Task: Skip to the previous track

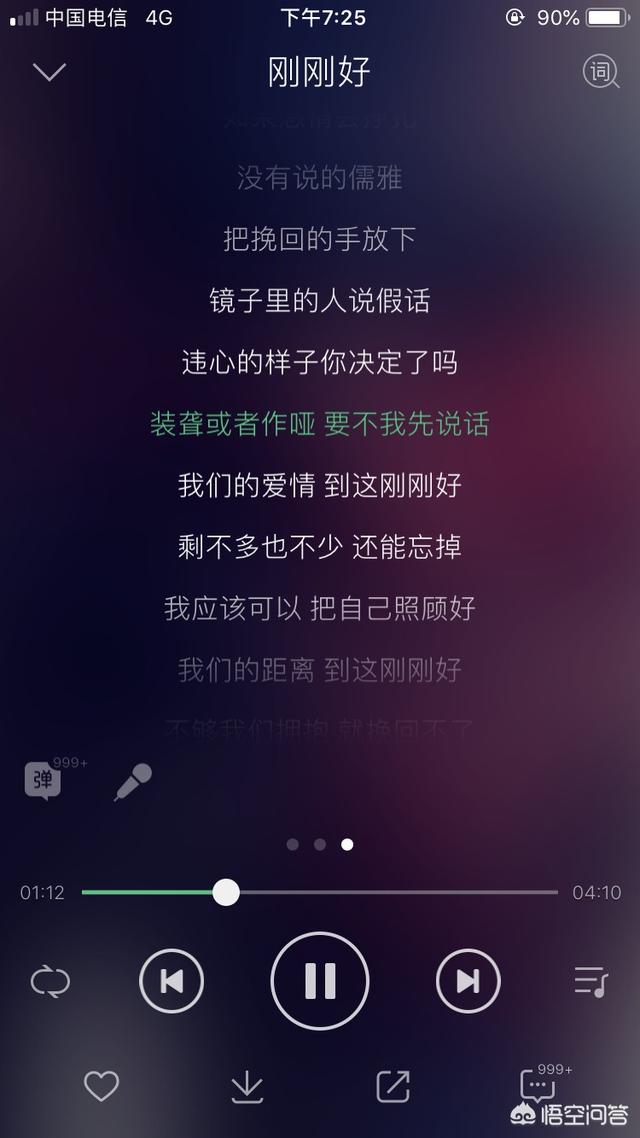Action: pos(172,982)
